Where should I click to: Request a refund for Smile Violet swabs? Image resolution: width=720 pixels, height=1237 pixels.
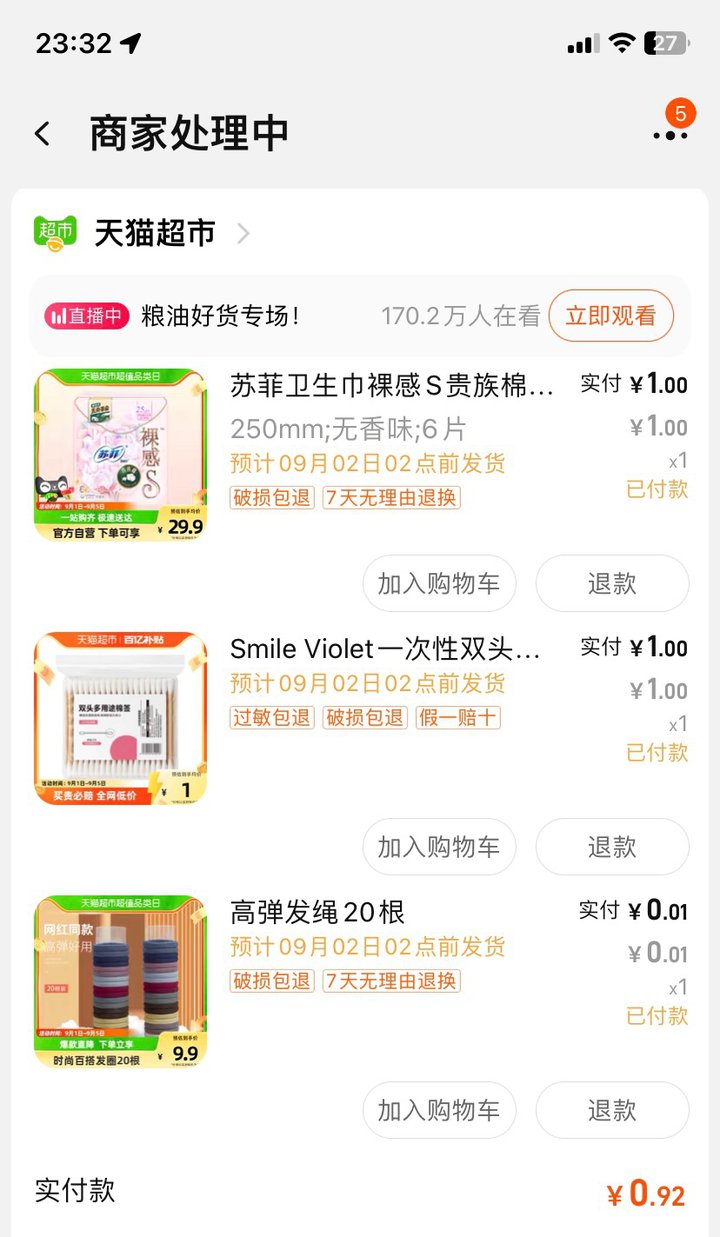pyautogui.click(x=612, y=846)
